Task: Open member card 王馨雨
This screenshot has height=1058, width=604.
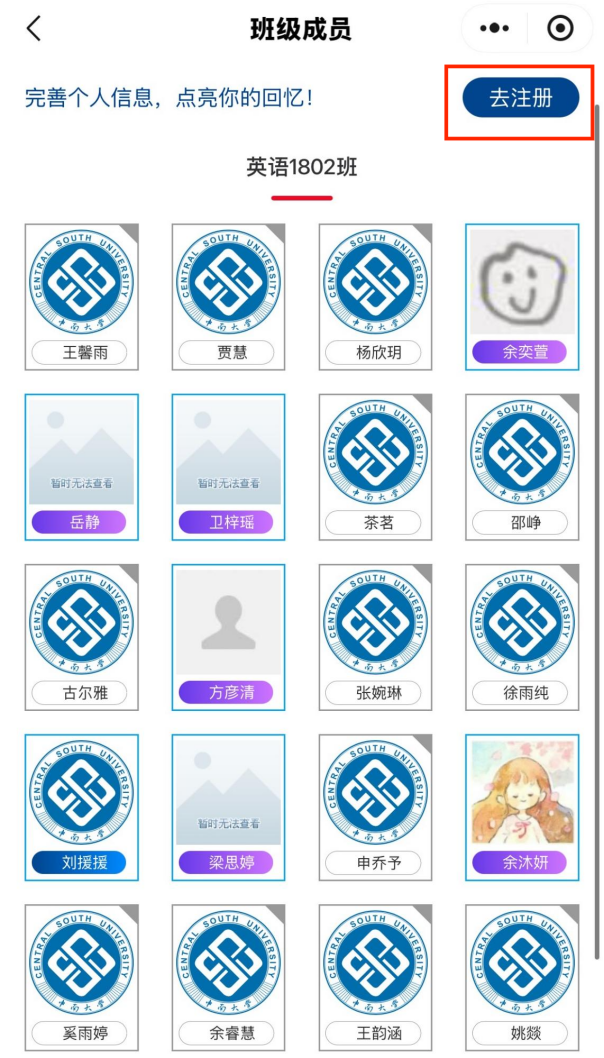Action: pyautogui.click(x=82, y=296)
